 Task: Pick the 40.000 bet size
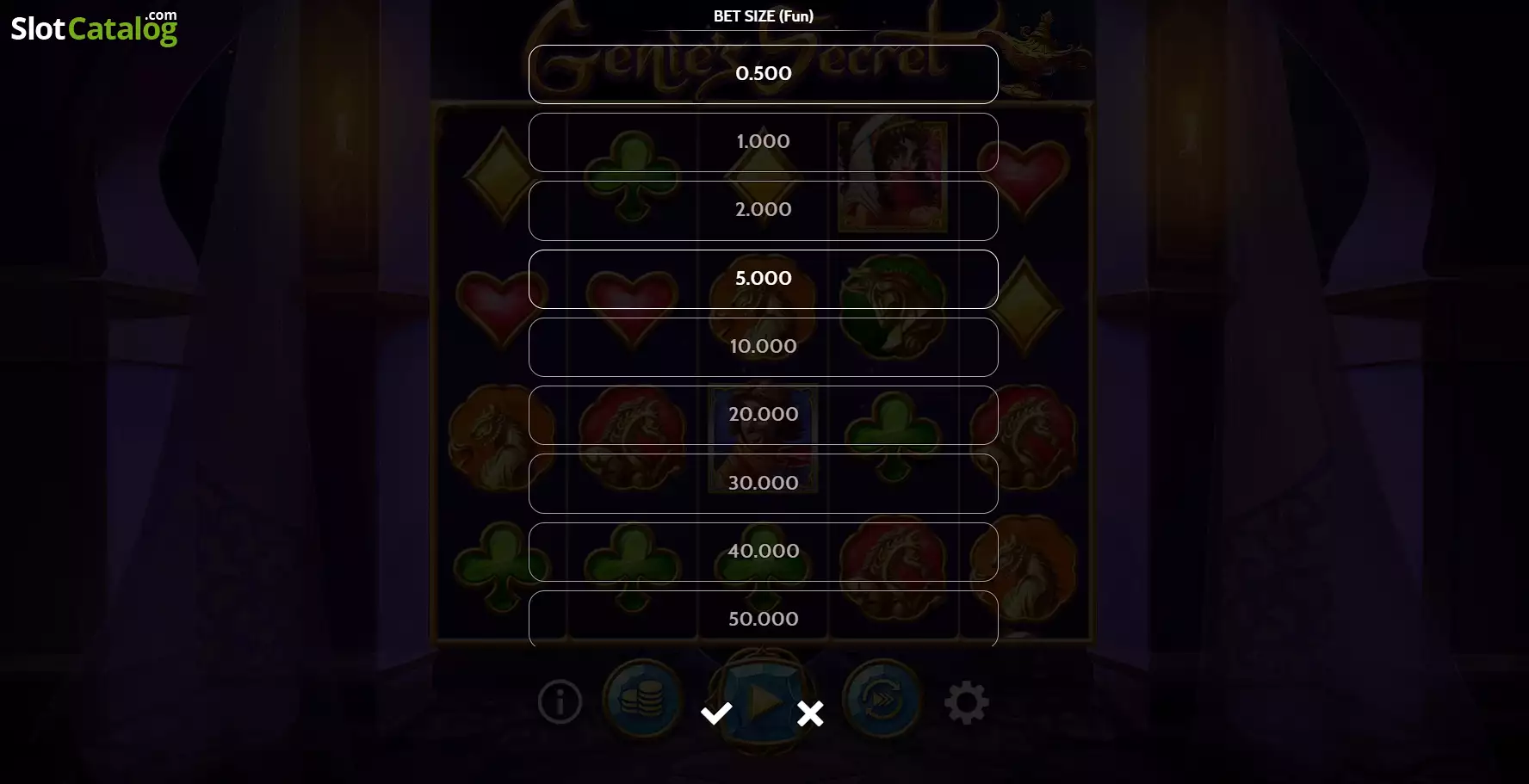pyautogui.click(x=763, y=552)
